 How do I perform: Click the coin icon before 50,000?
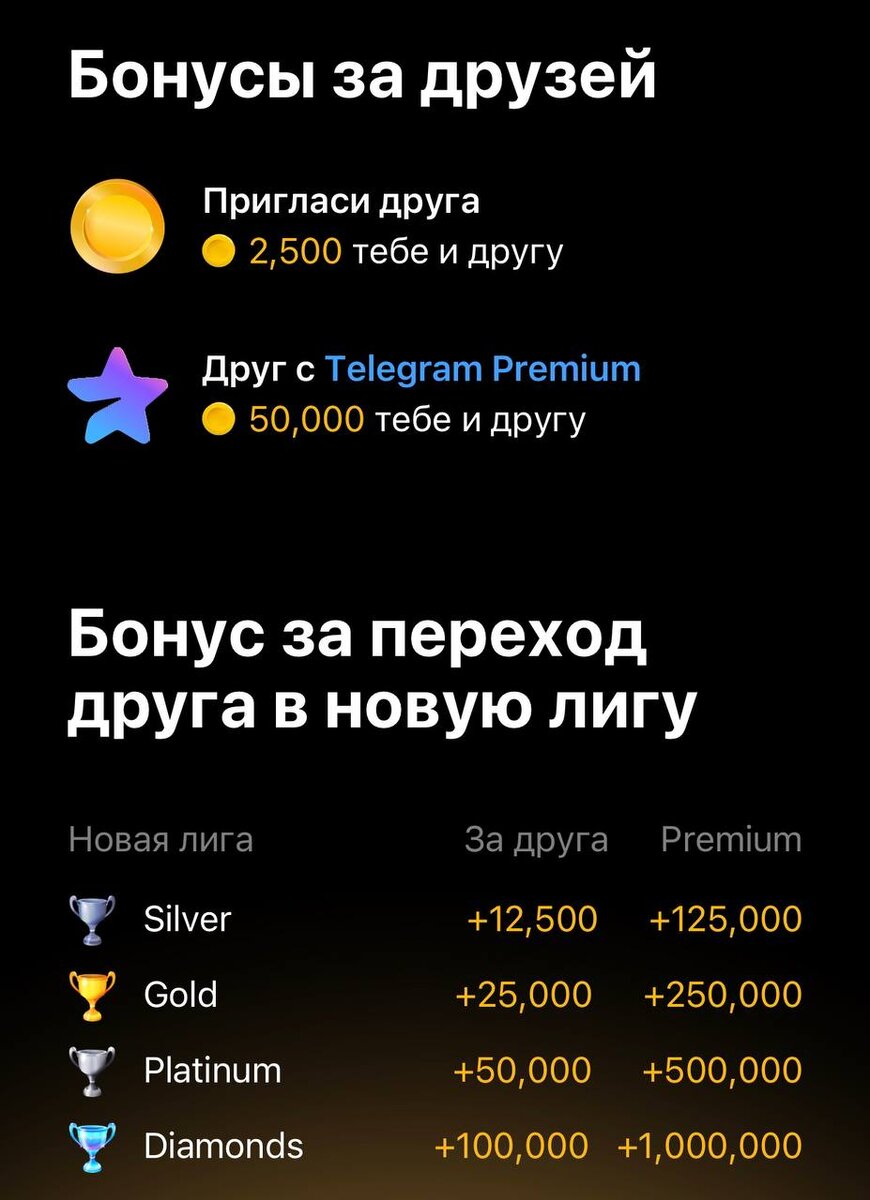click(219, 419)
